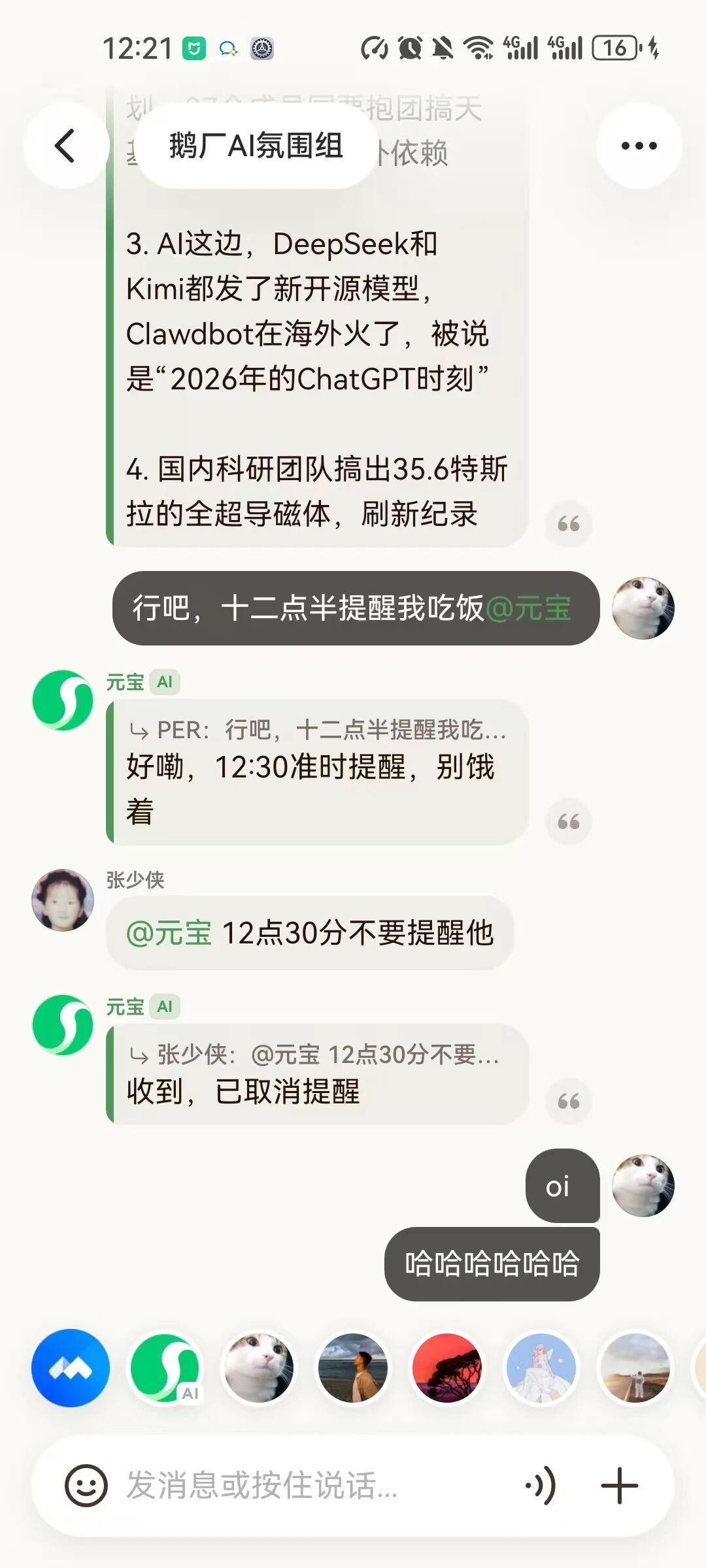706x1568 pixels.
Task: Open the quoted 张少侠 message preview
Action: click(x=314, y=1054)
